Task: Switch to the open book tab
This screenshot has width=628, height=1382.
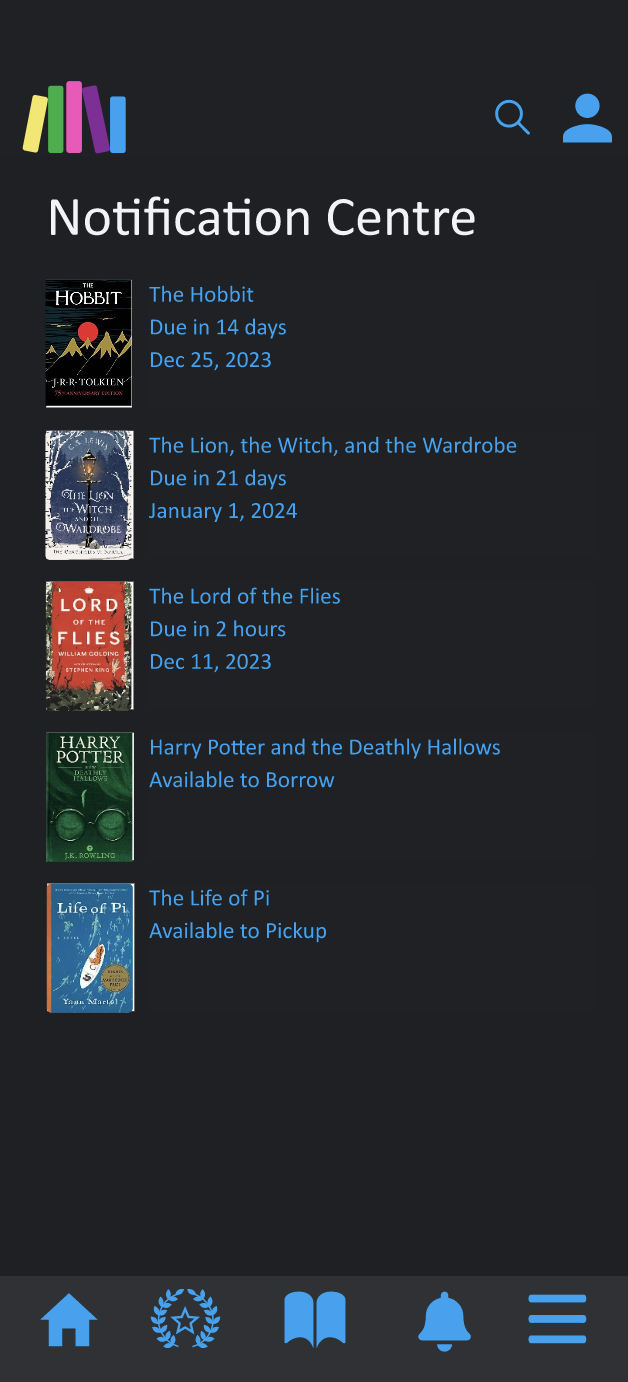Action: pos(315,1320)
